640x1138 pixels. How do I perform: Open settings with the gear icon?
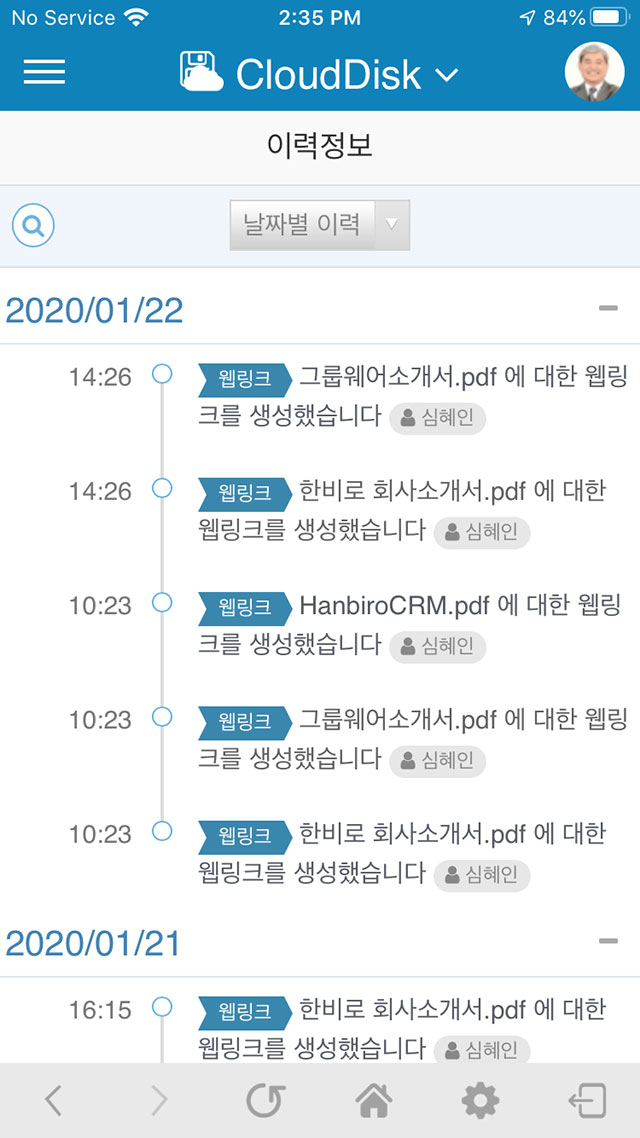[480, 1101]
